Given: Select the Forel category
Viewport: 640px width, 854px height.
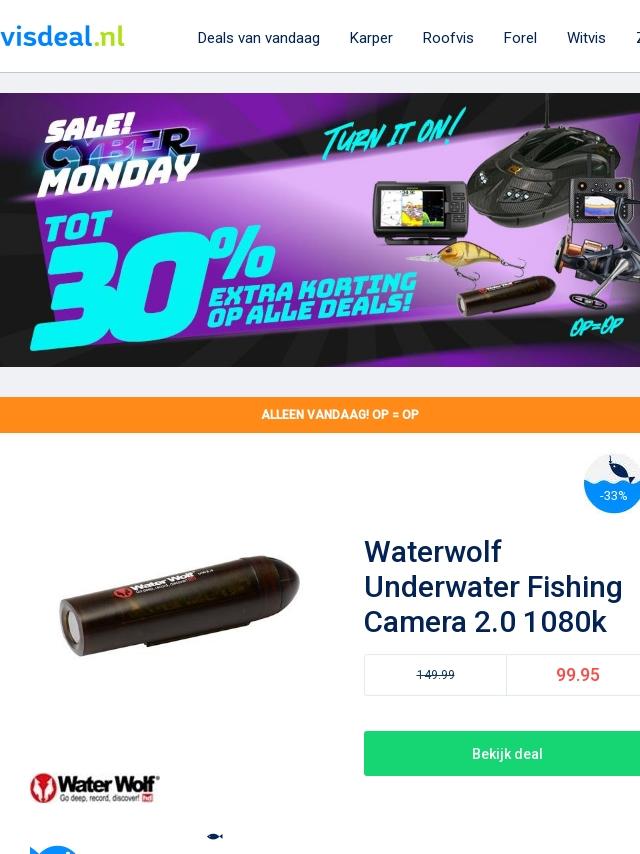Looking at the screenshot, I should (520, 38).
